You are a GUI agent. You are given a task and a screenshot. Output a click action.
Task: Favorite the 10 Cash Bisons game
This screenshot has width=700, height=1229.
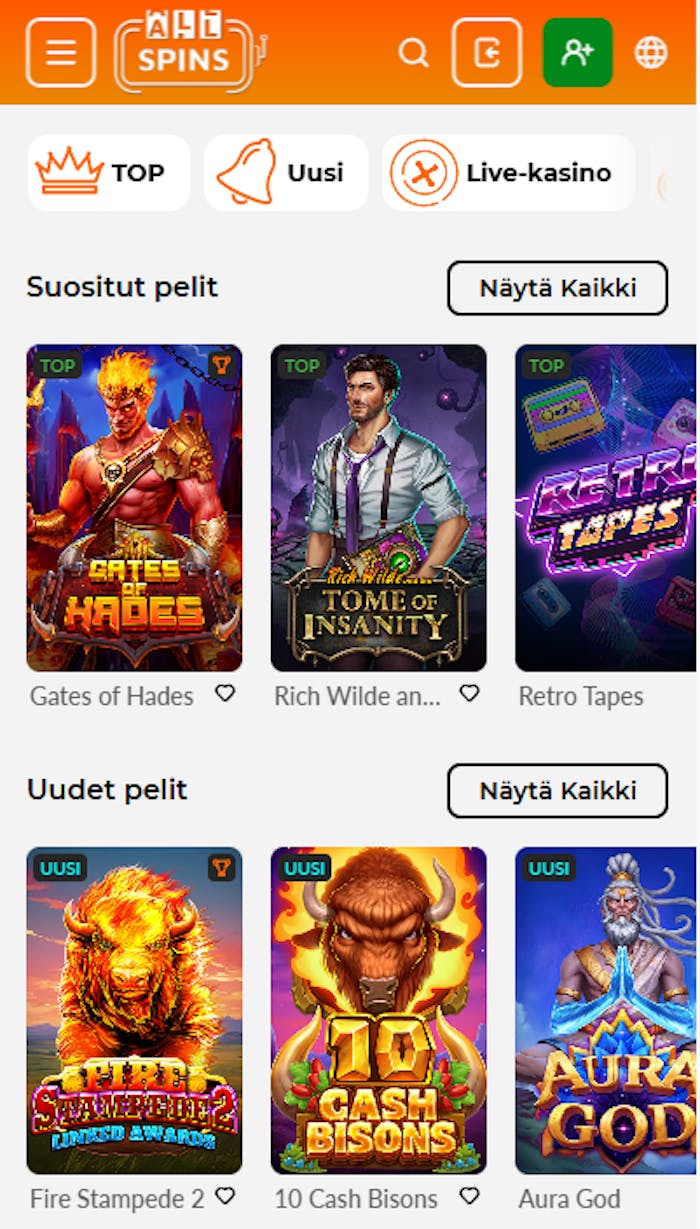(x=469, y=1195)
